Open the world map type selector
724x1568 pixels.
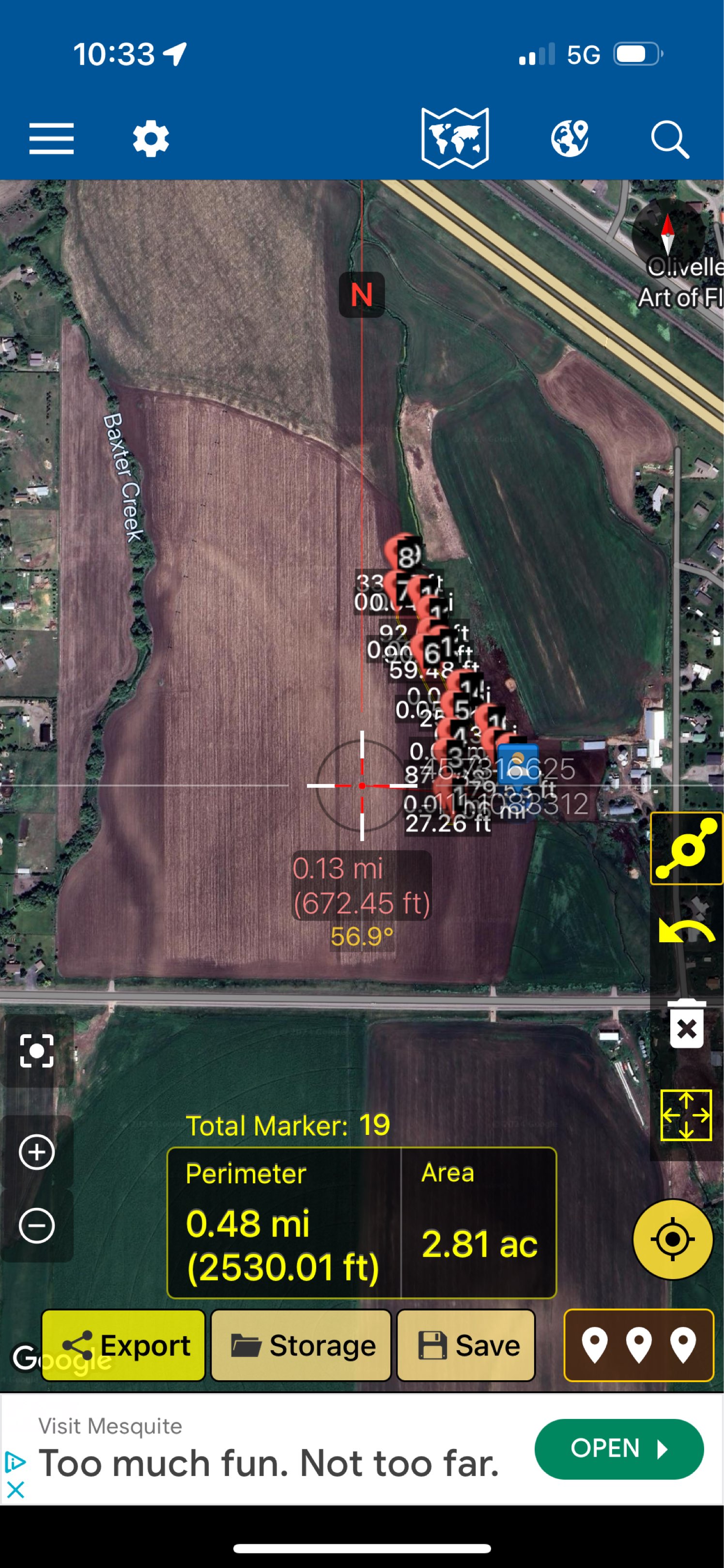pos(455,138)
